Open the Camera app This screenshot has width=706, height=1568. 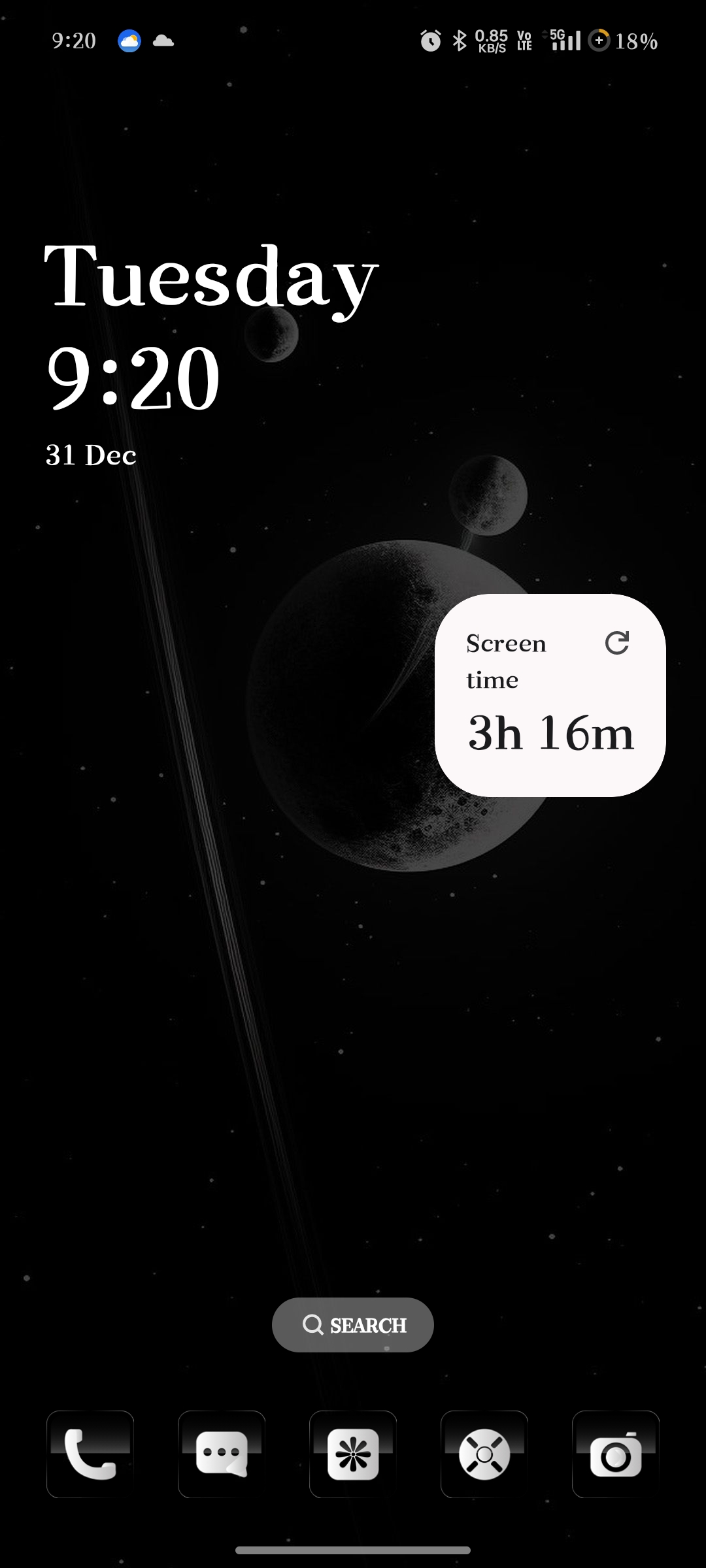616,1454
